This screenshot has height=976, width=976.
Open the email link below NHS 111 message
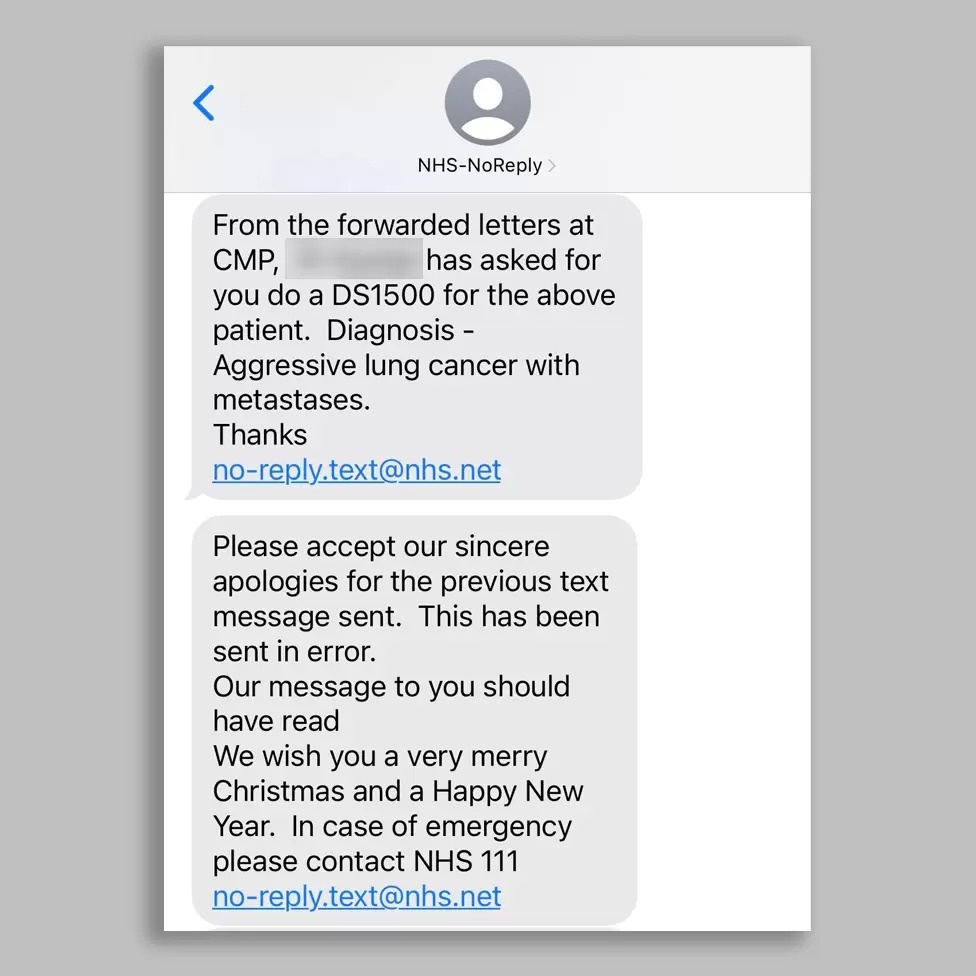pyautogui.click(x=357, y=896)
